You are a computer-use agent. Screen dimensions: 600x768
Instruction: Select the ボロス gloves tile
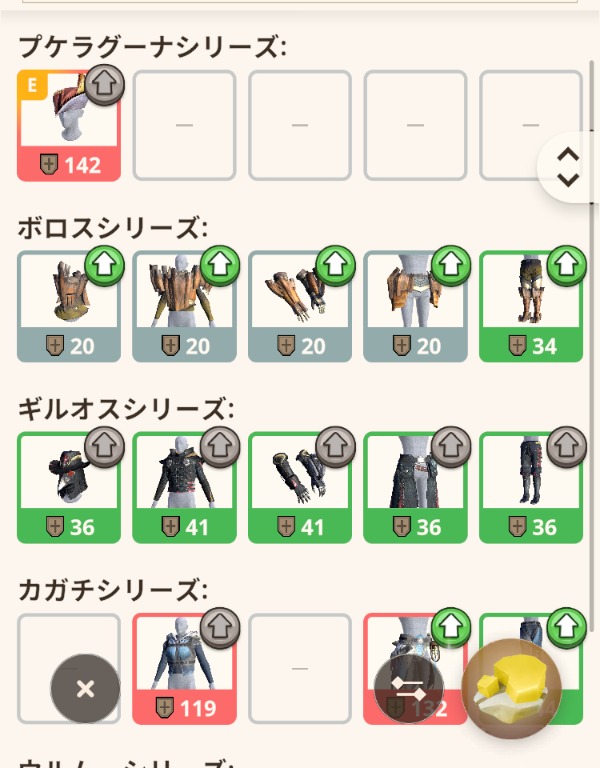299,305
